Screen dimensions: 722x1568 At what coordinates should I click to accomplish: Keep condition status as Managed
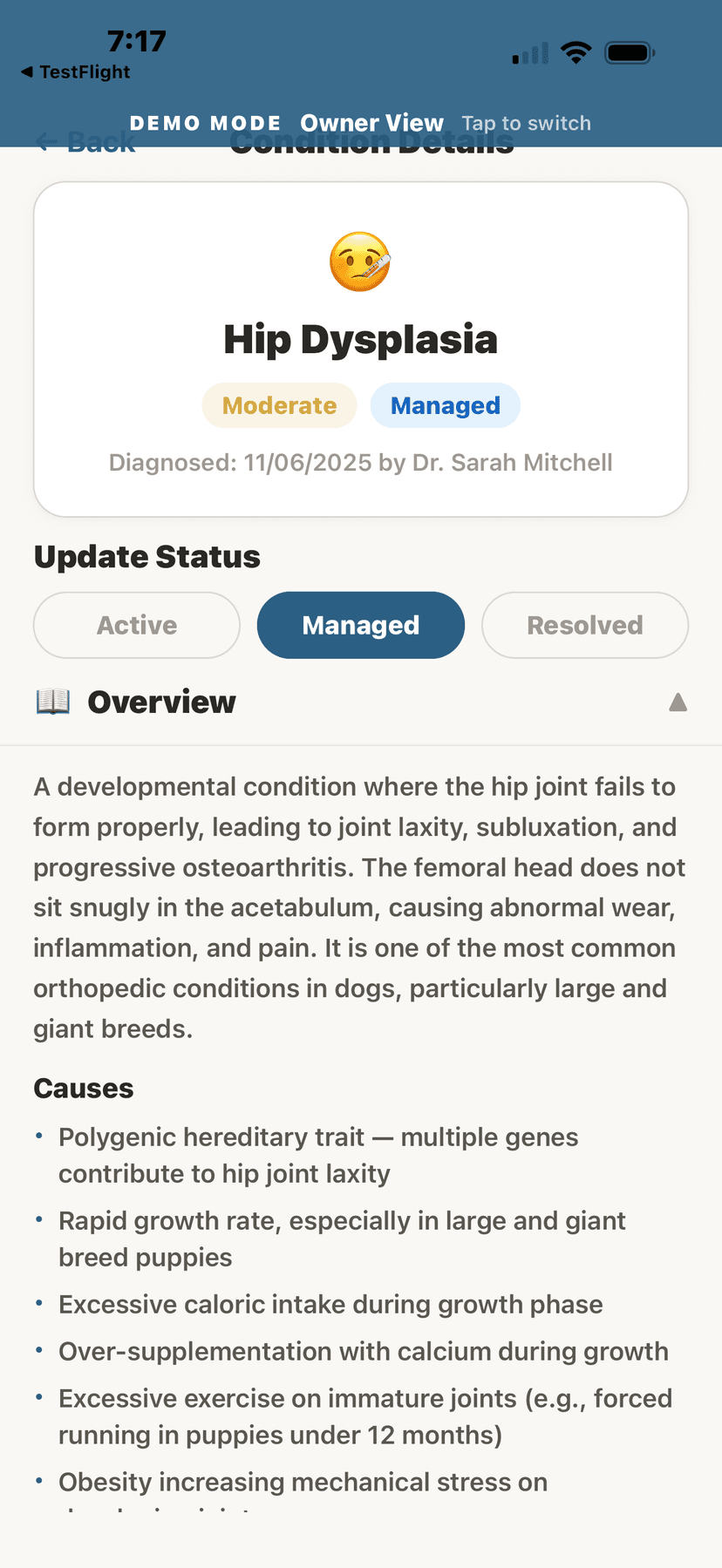coord(360,625)
